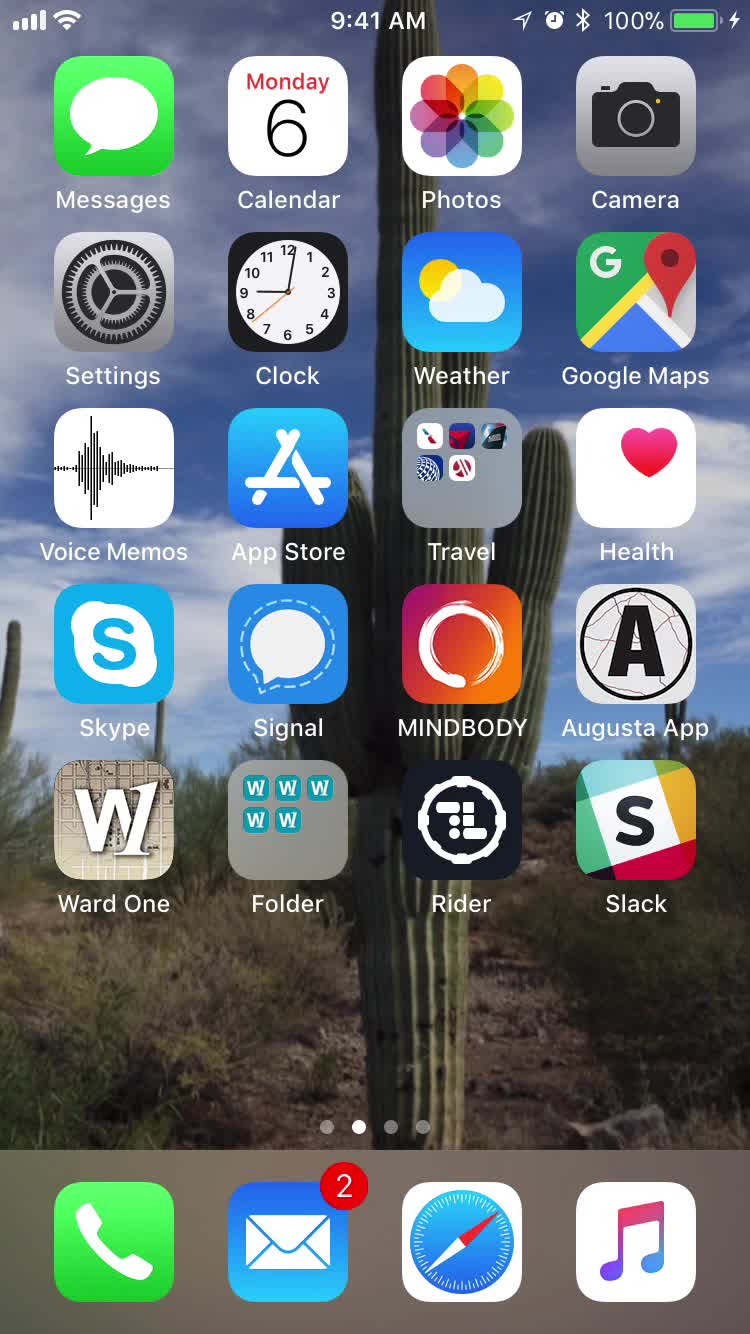Launch the Calendar app
This screenshot has width=750, height=1334.
pyautogui.click(x=288, y=116)
